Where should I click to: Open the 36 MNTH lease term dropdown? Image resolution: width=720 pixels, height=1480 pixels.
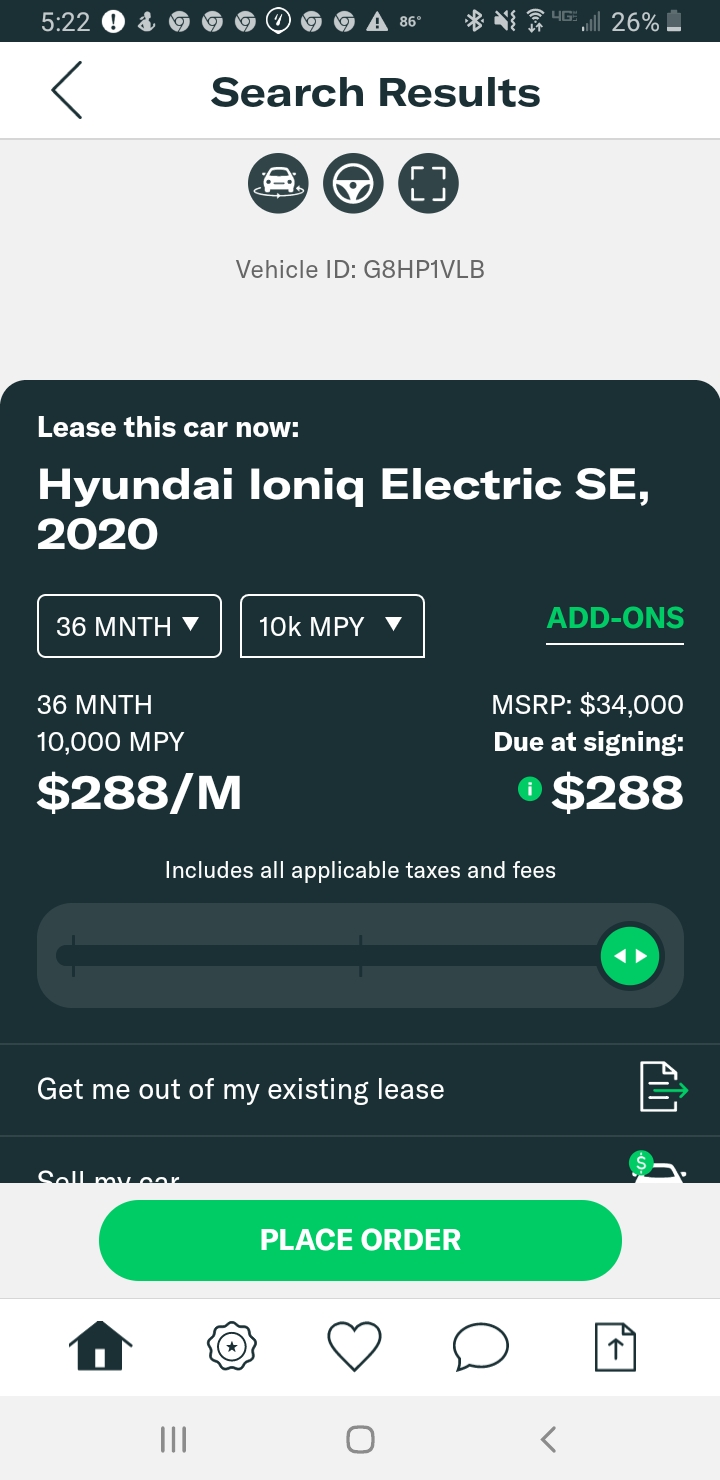pos(129,626)
